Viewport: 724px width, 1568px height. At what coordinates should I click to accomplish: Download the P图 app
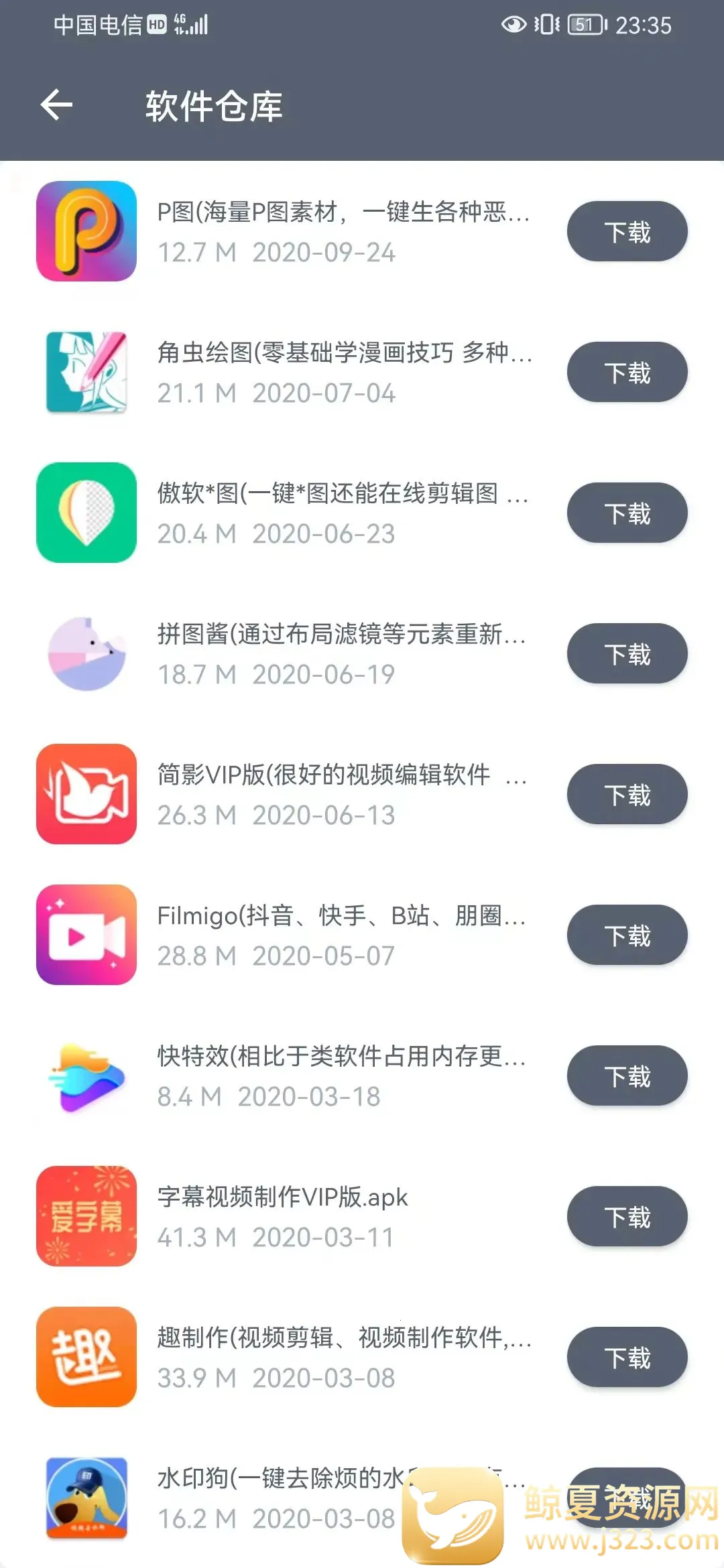click(x=627, y=232)
